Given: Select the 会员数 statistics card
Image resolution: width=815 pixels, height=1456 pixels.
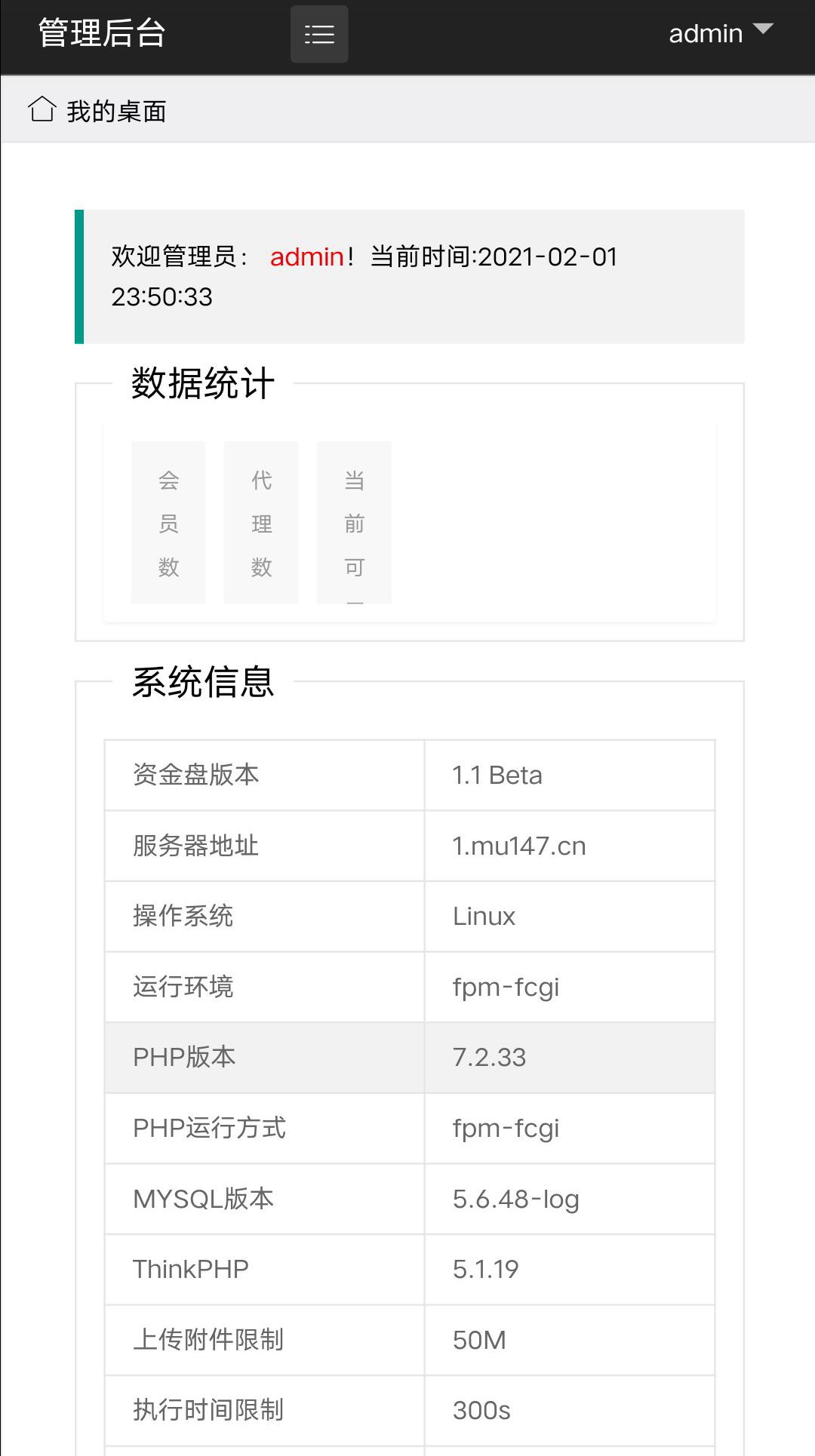Looking at the screenshot, I should coord(168,522).
